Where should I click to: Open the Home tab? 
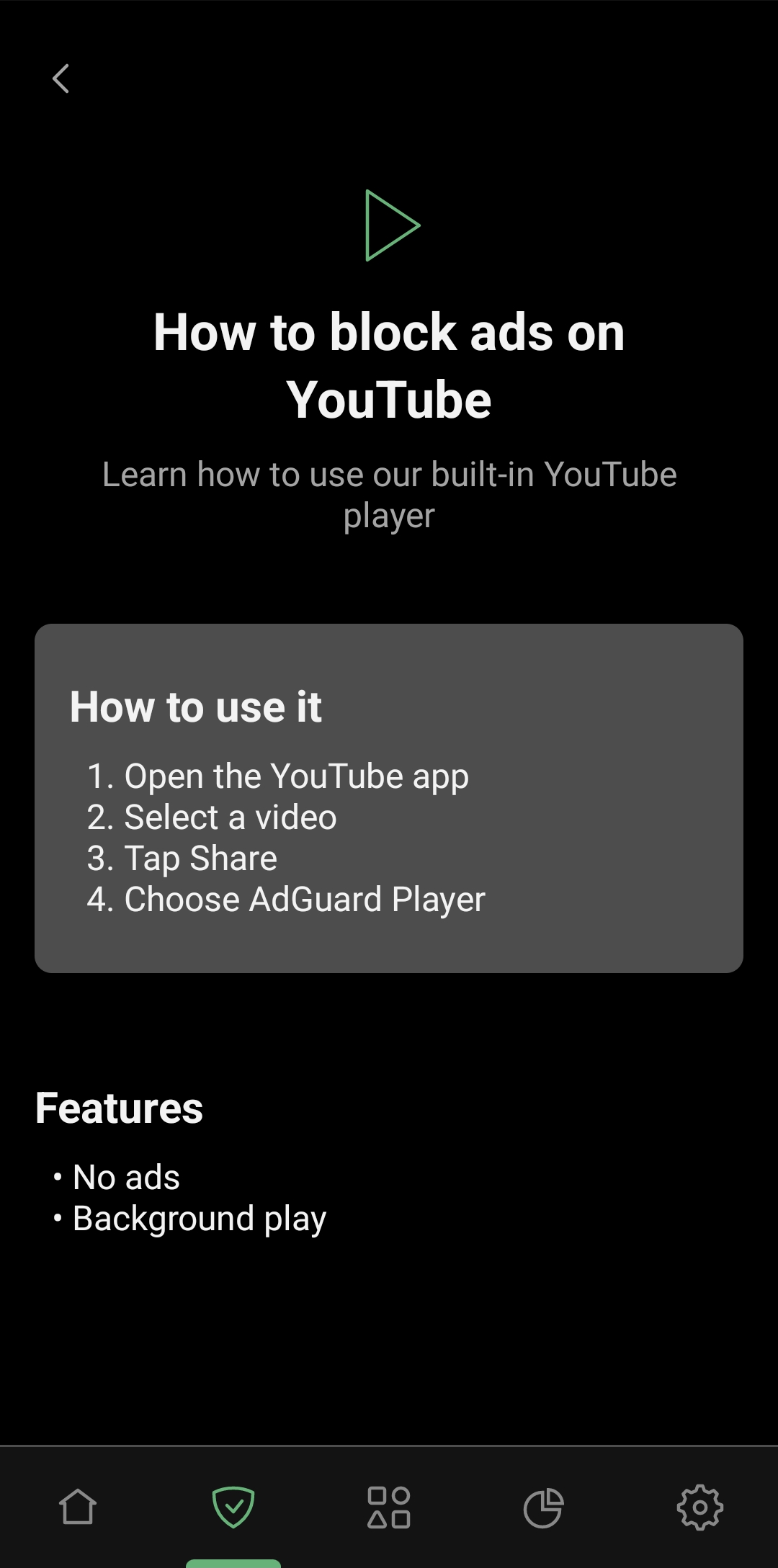click(78, 1507)
